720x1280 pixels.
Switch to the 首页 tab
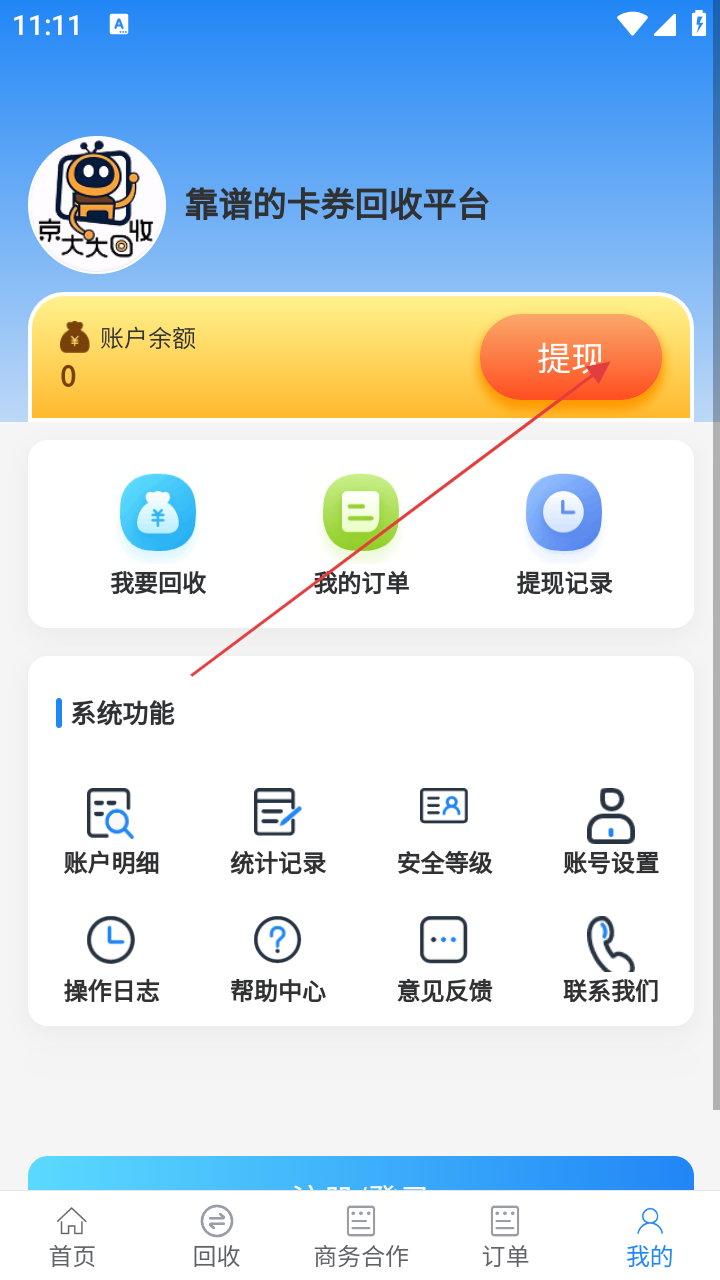pos(72,1236)
